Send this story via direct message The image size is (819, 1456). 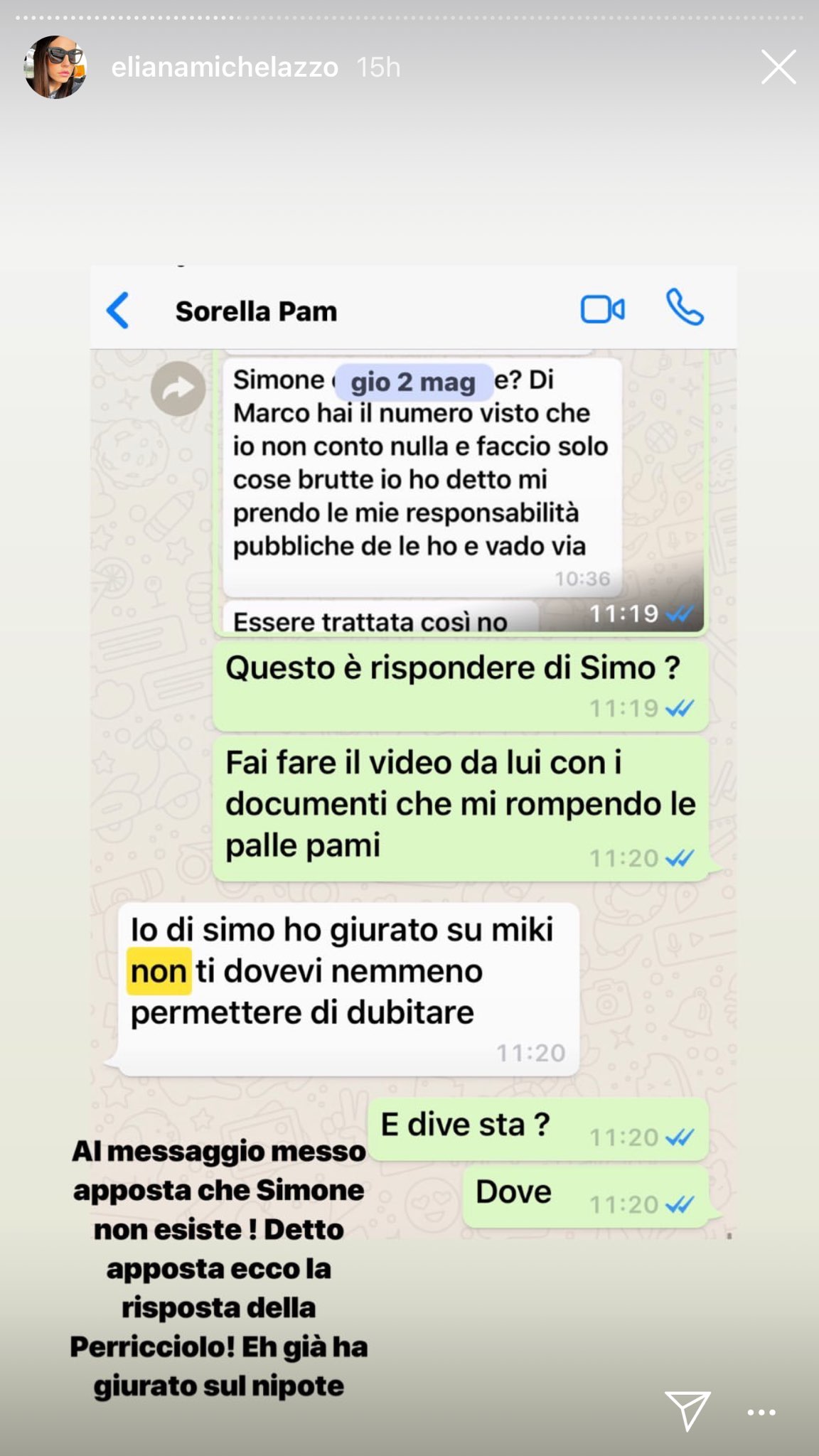(687, 1410)
